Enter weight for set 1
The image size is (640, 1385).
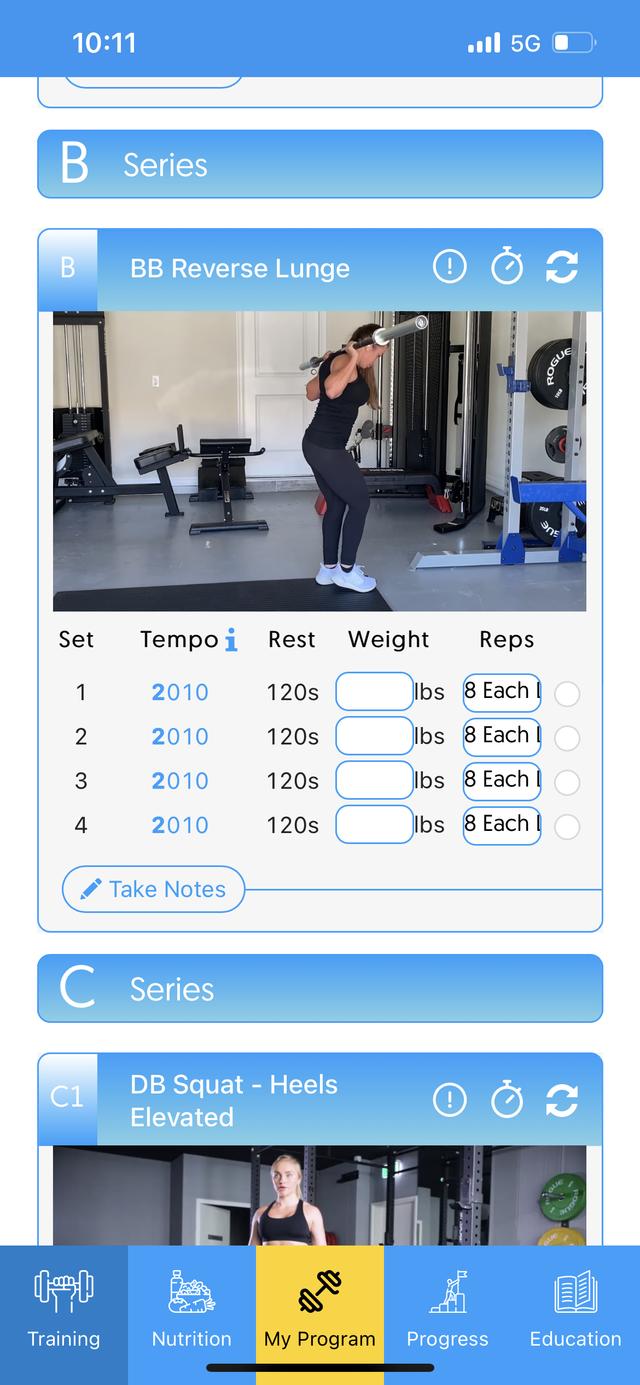[x=374, y=692]
